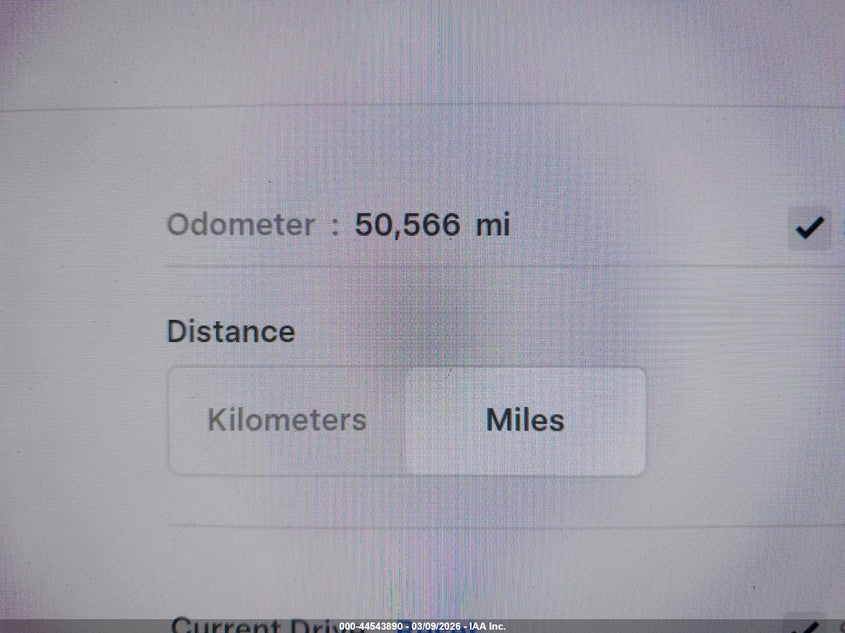This screenshot has width=845, height=633.
Task: Select Miles as the distance unit
Action: 525,420
